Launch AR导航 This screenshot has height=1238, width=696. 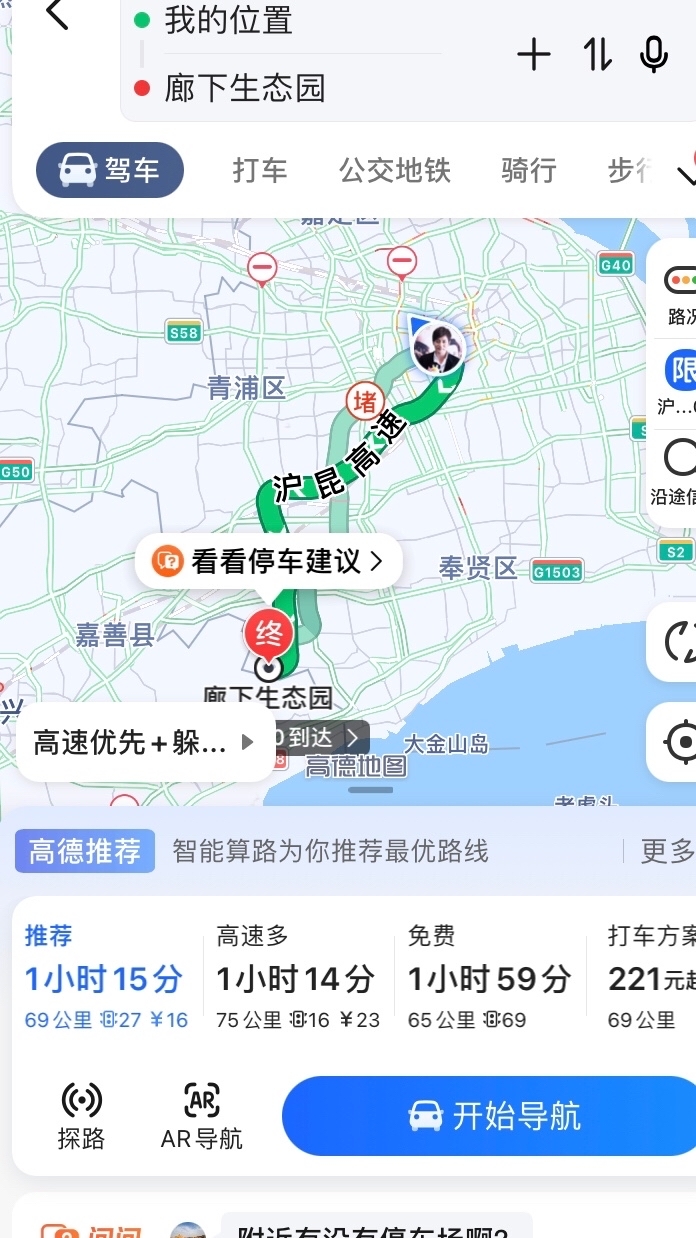[202, 1115]
